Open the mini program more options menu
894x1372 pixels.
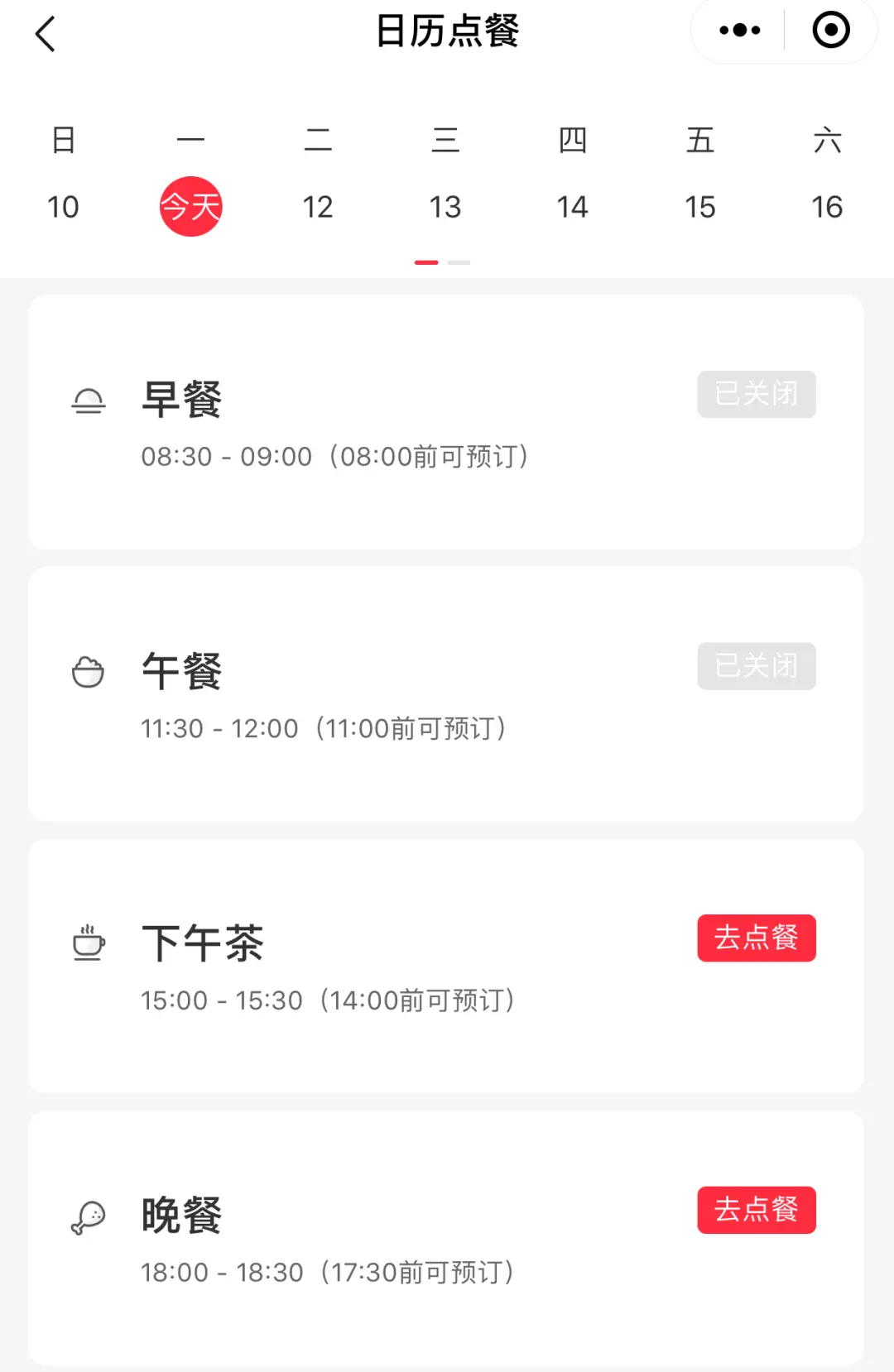coord(739,31)
